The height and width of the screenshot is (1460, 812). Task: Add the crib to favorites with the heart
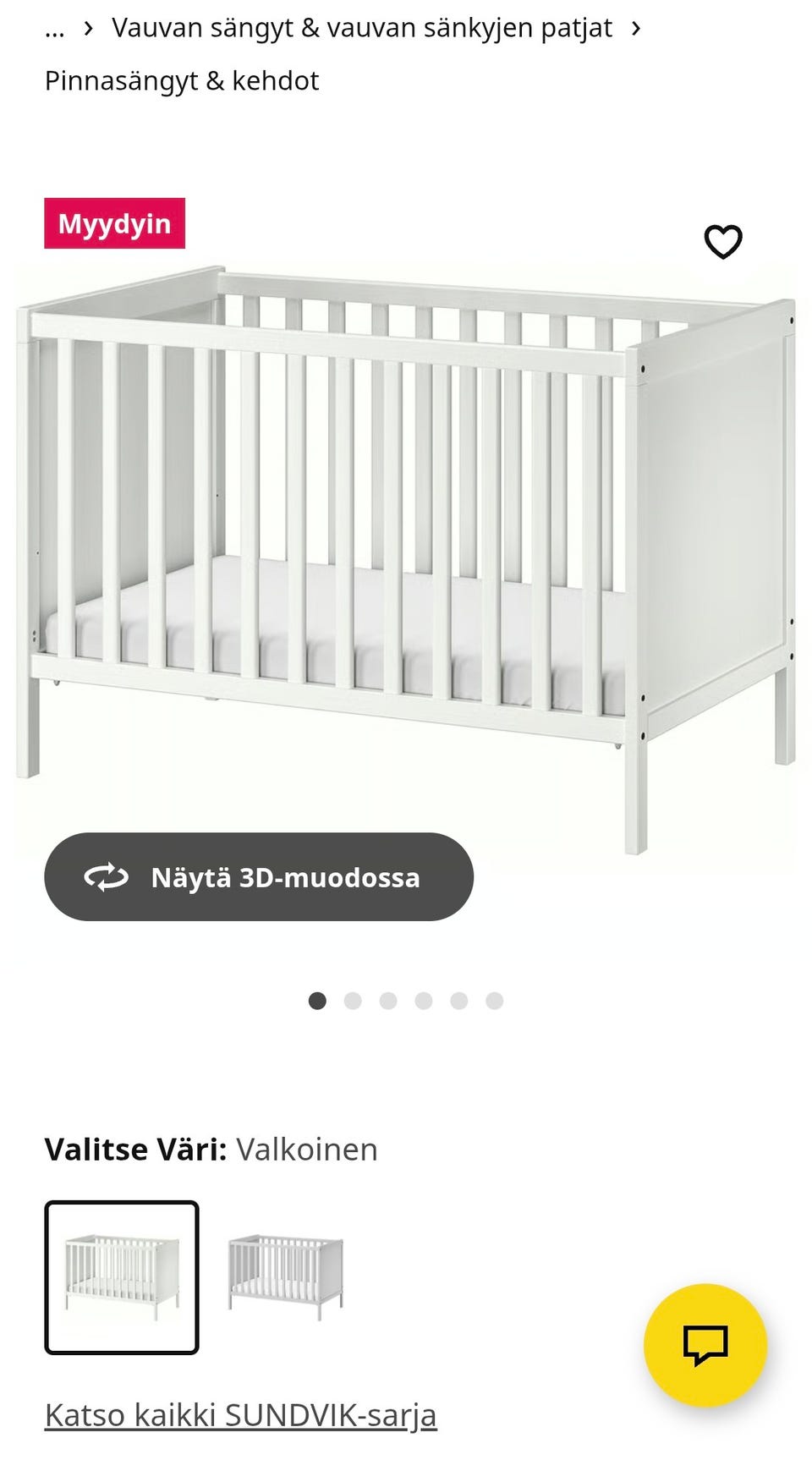(x=722, y=242)
